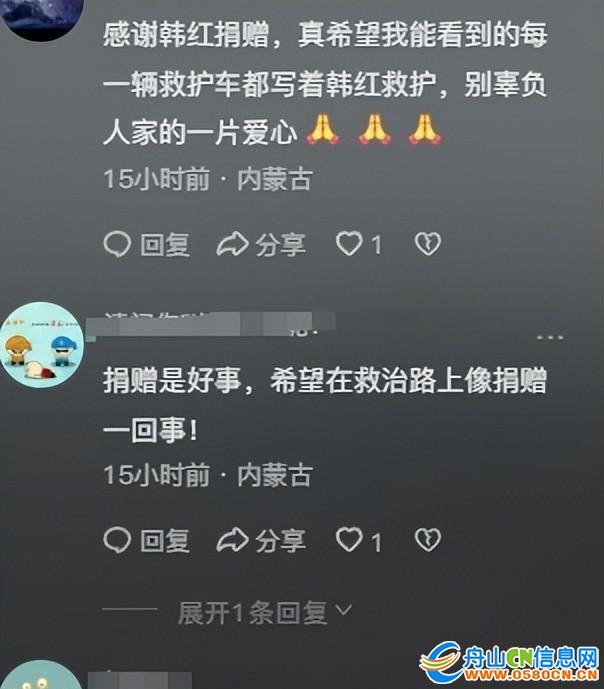Share the 捐赠是好事 comment
604x689 pixels.
click(x=262, y=541)
